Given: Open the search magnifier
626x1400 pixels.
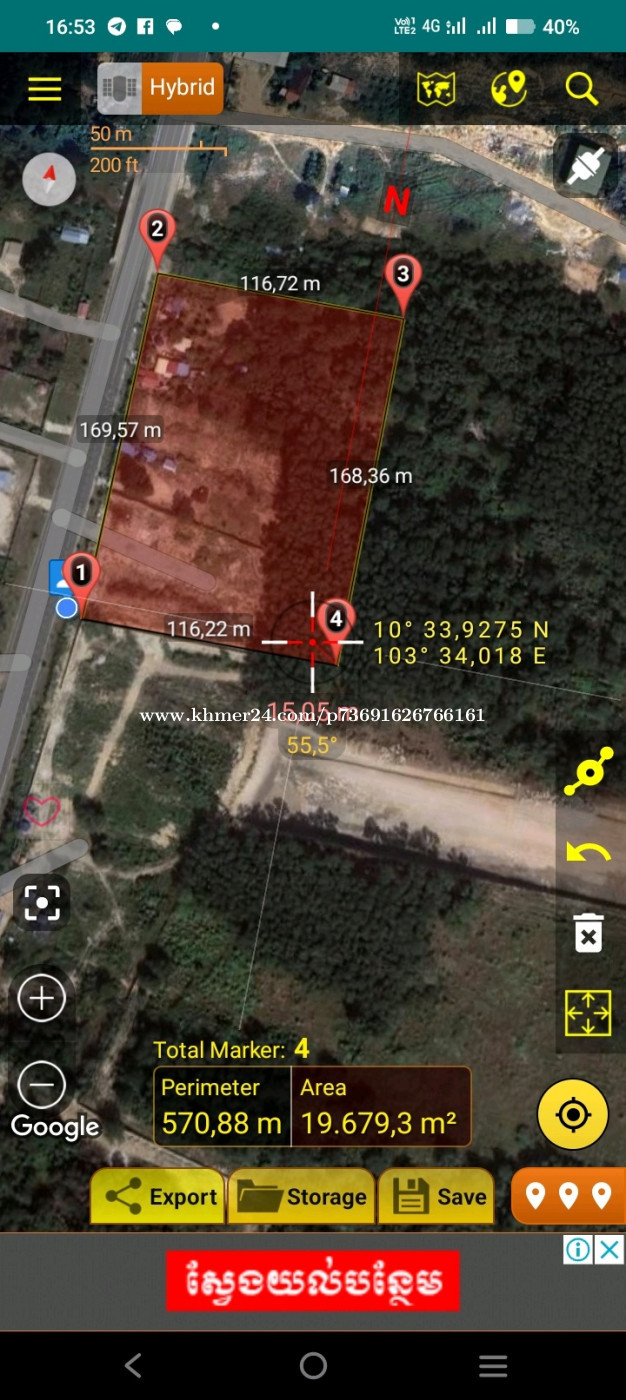Looking at the screenshot, I should [x=581, y=89].
